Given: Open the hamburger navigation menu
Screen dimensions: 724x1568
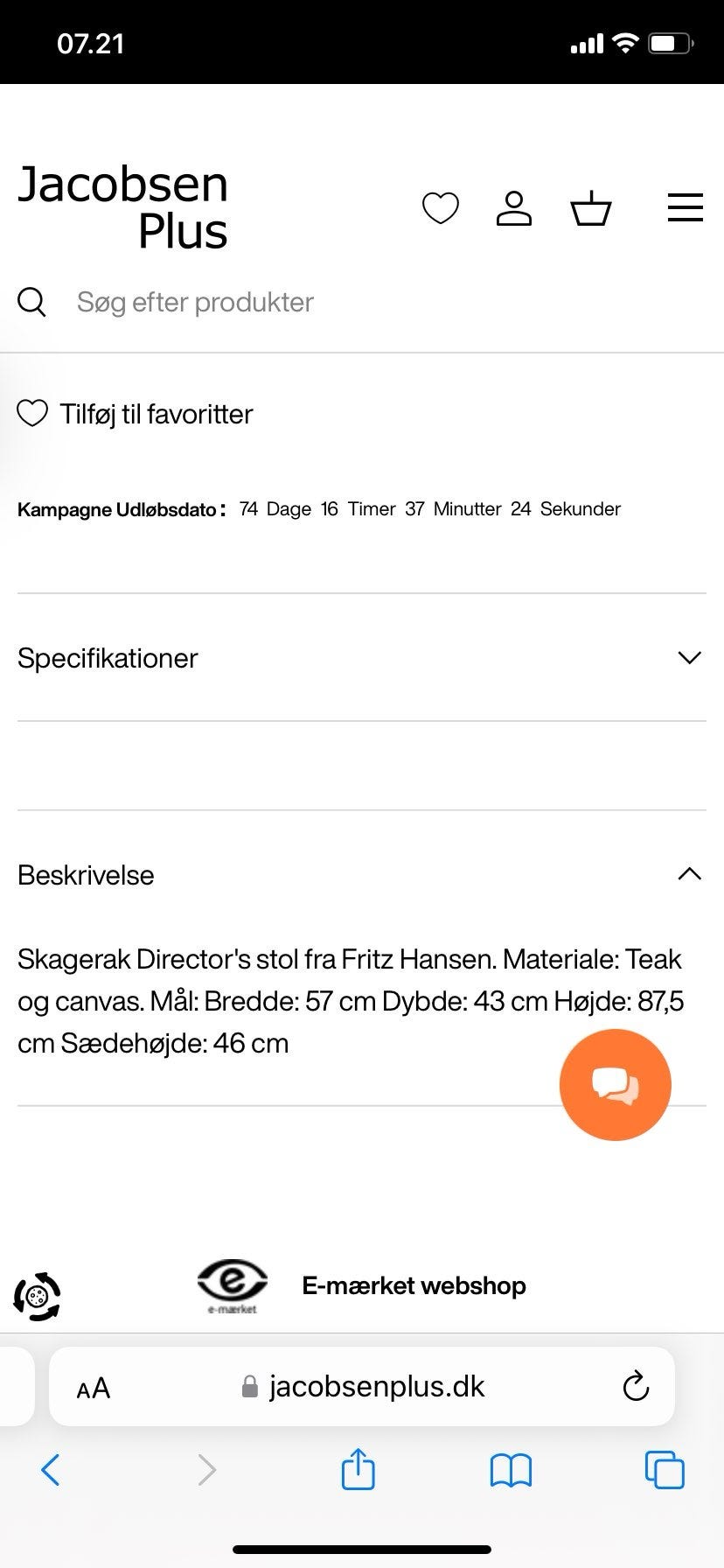Looking at the screenshot, I should tap(685, 208).
